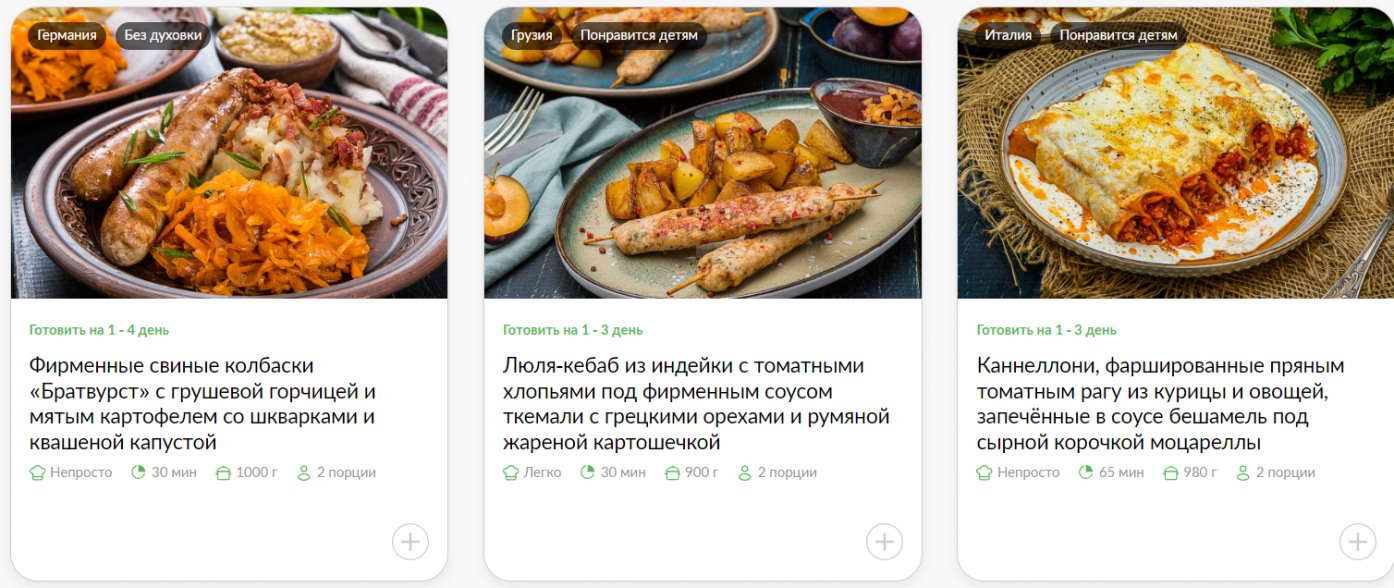This screenshot has width=1394, height=588.
Task: Select the Германия tag chip
Action: 67,35
